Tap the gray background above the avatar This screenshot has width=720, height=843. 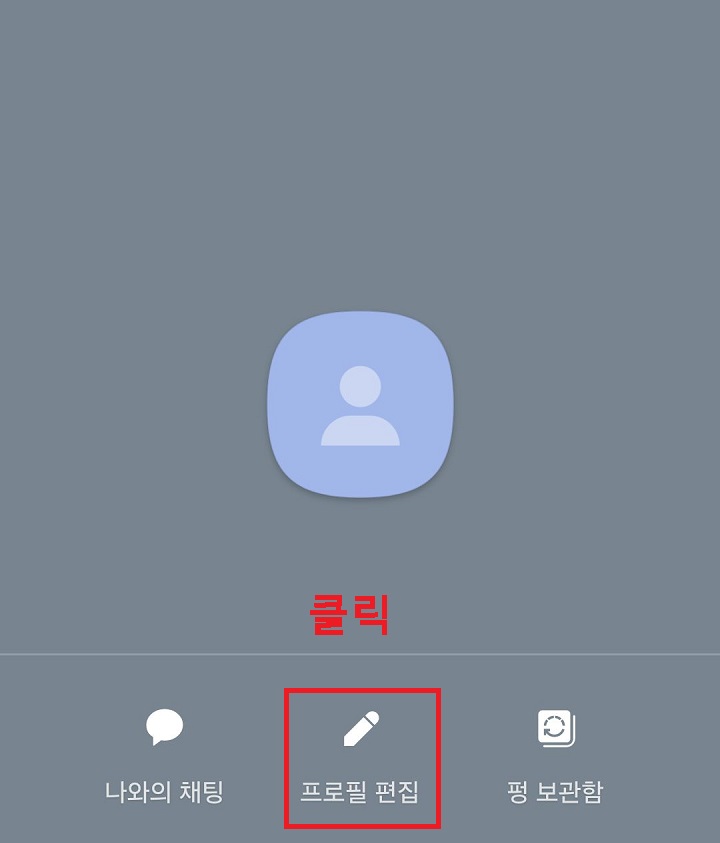click(360, 150)
